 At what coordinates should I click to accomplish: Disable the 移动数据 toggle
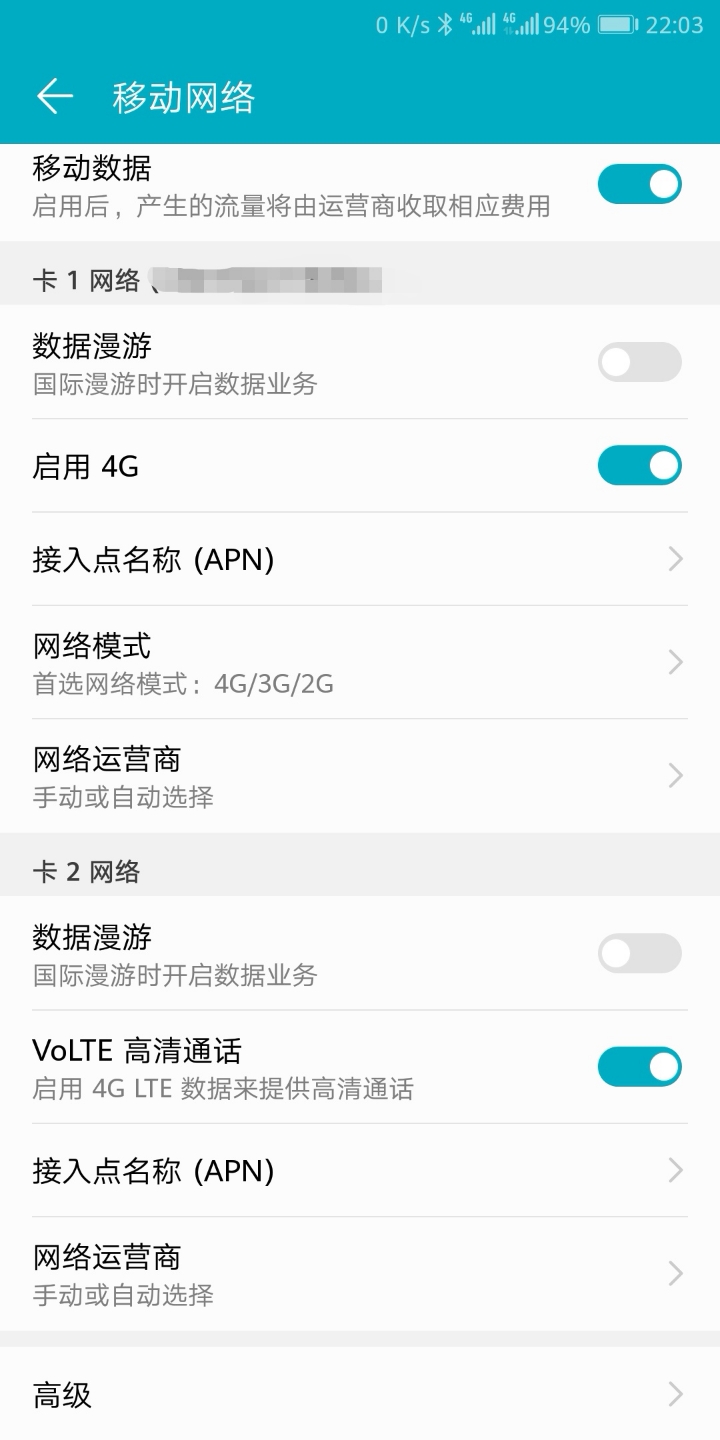640,184
